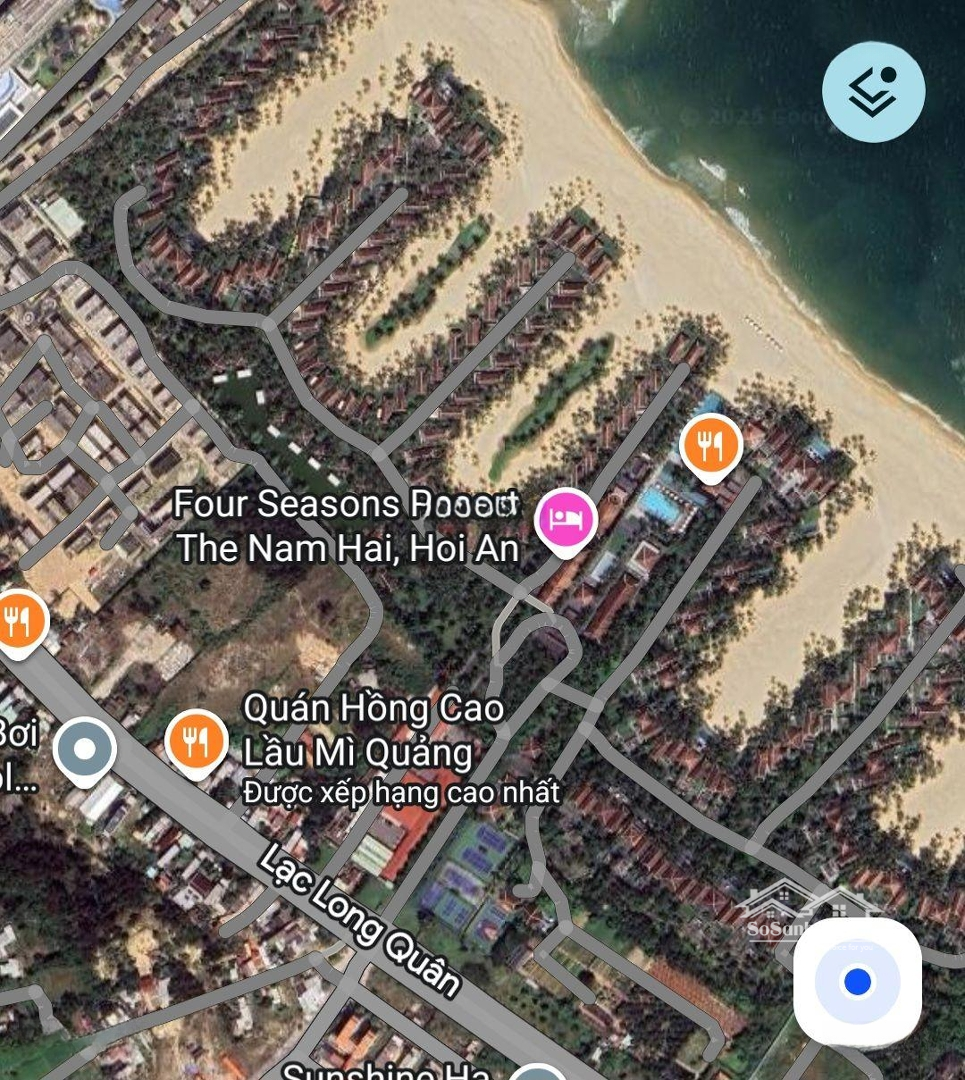Open Quán Hồng Cao Lầu Mì Quảng restaurant pin
Image resolution: width=965 pixels, height=1080 pixels.
[197, 741]
